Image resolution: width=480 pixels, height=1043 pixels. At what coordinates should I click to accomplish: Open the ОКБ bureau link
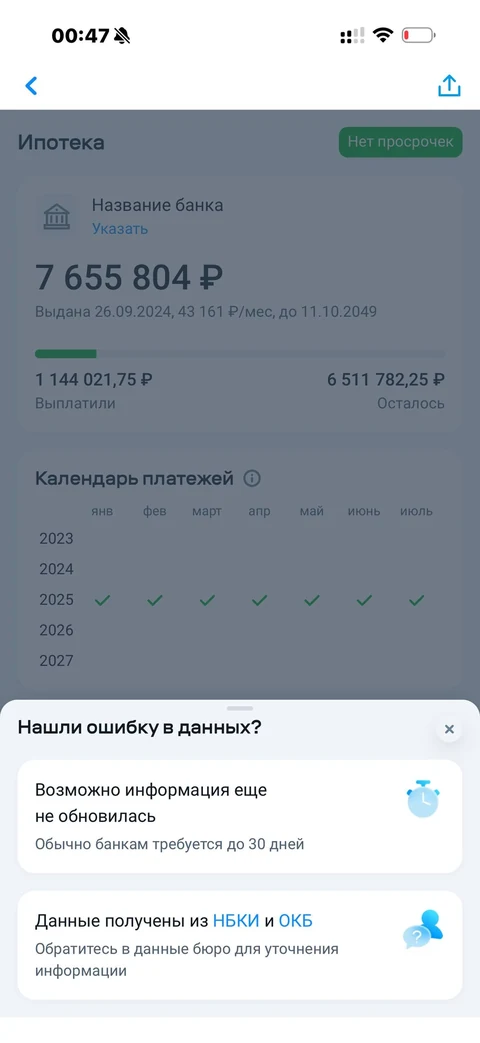(296, 921)
